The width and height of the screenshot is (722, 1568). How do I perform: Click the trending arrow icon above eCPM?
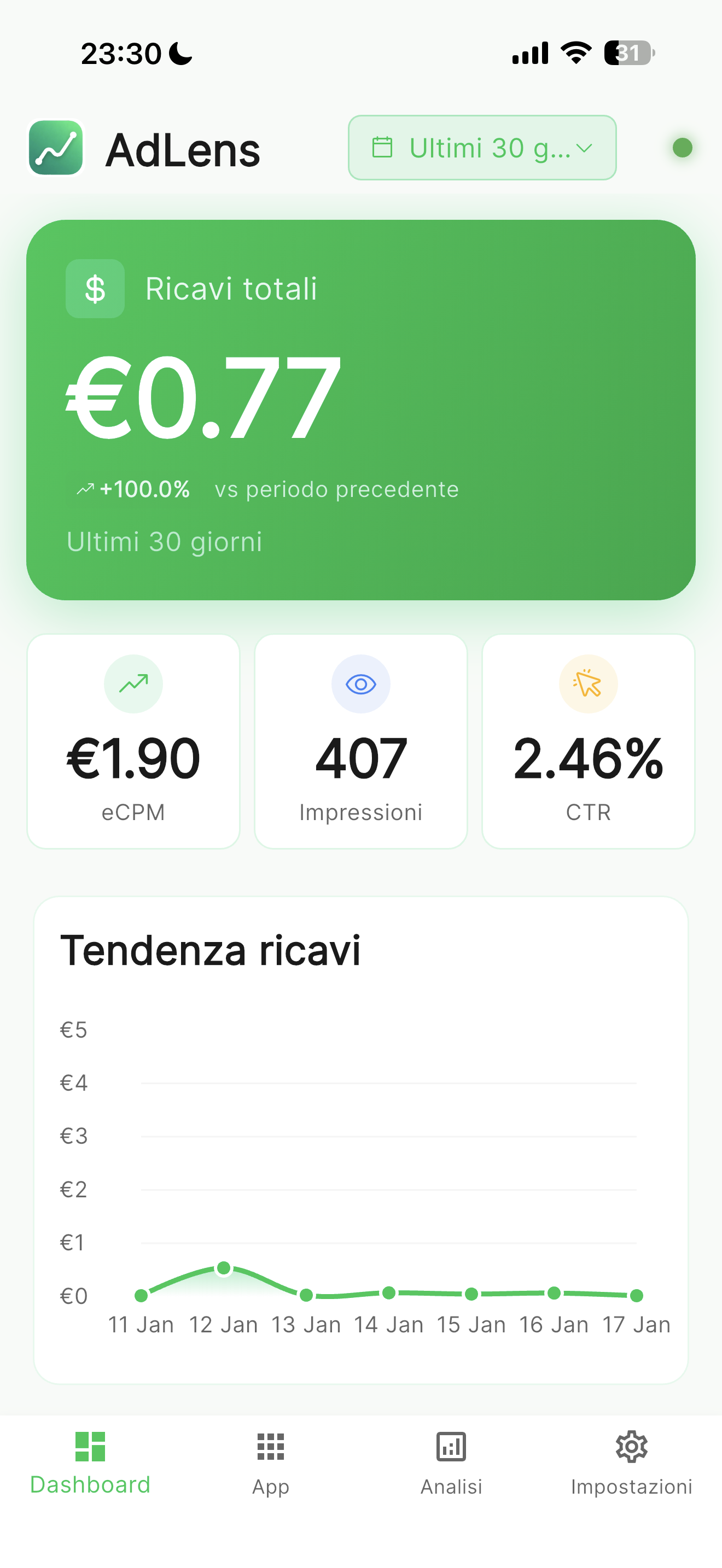[x=133, y=684]
